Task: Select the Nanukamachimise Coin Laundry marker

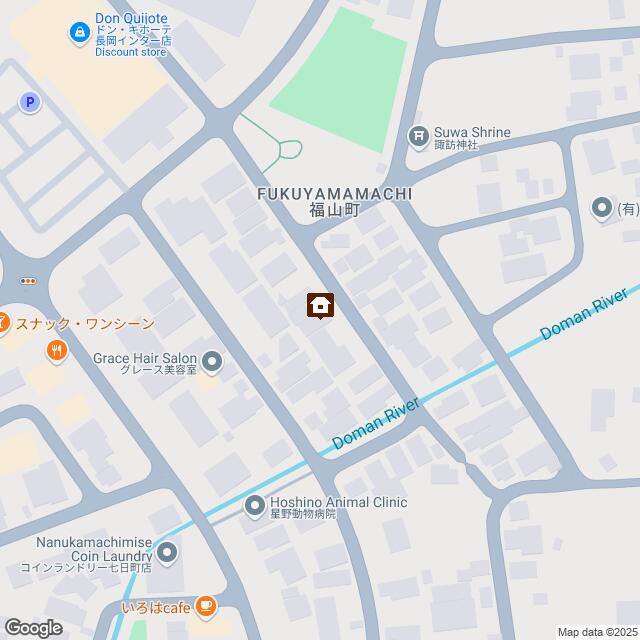Action: coord(166,552)
